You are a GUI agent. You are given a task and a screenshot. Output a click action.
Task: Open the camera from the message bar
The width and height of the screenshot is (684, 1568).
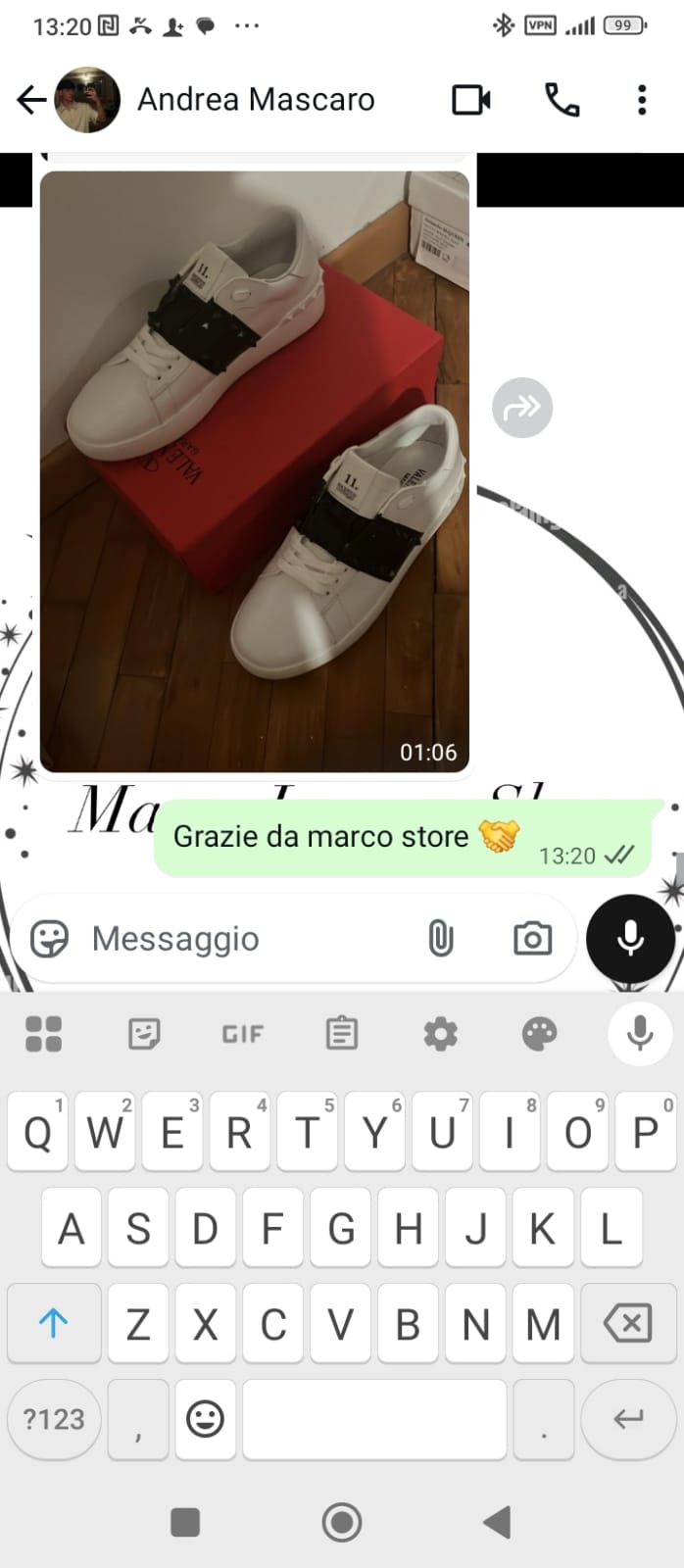coord(532,939)
